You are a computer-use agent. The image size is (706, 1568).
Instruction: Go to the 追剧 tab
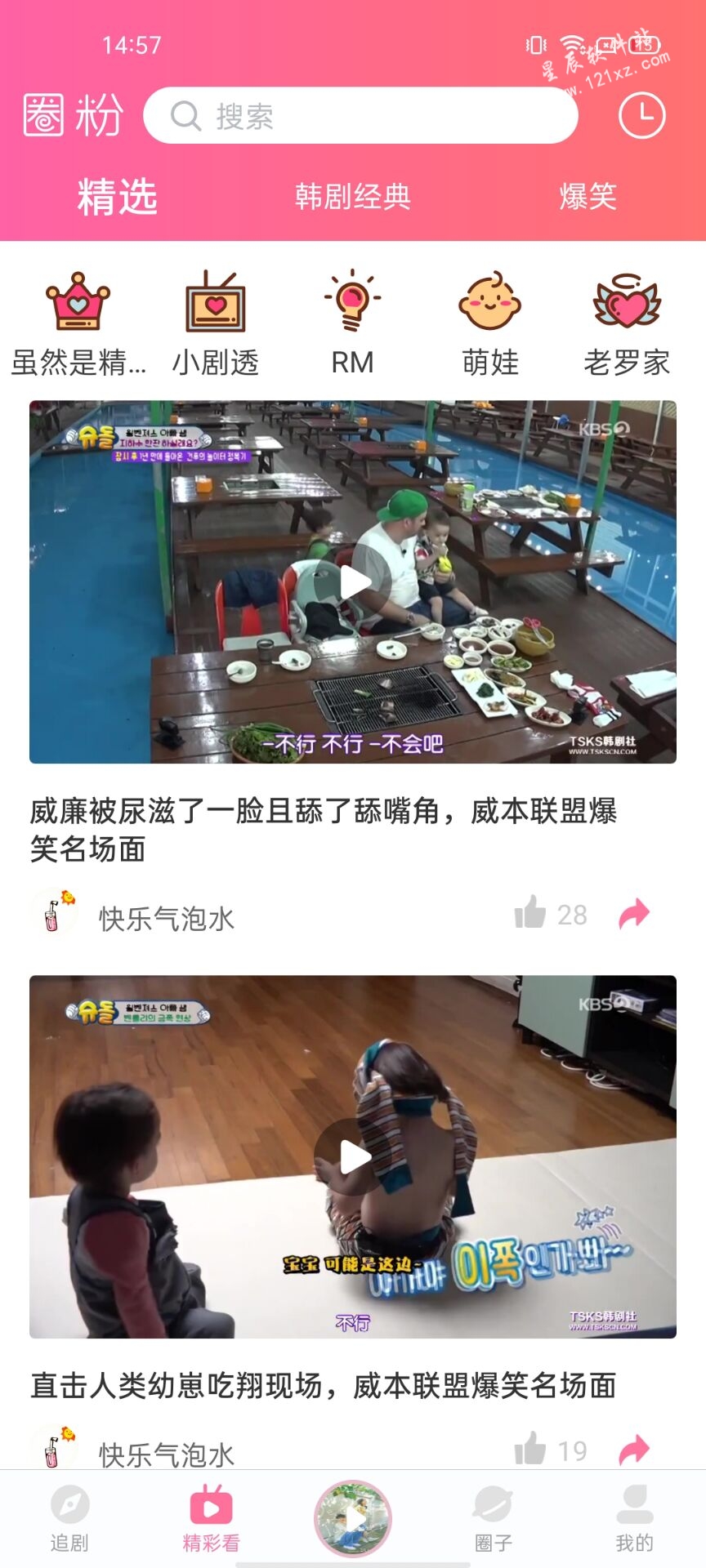pos(69,1519)
